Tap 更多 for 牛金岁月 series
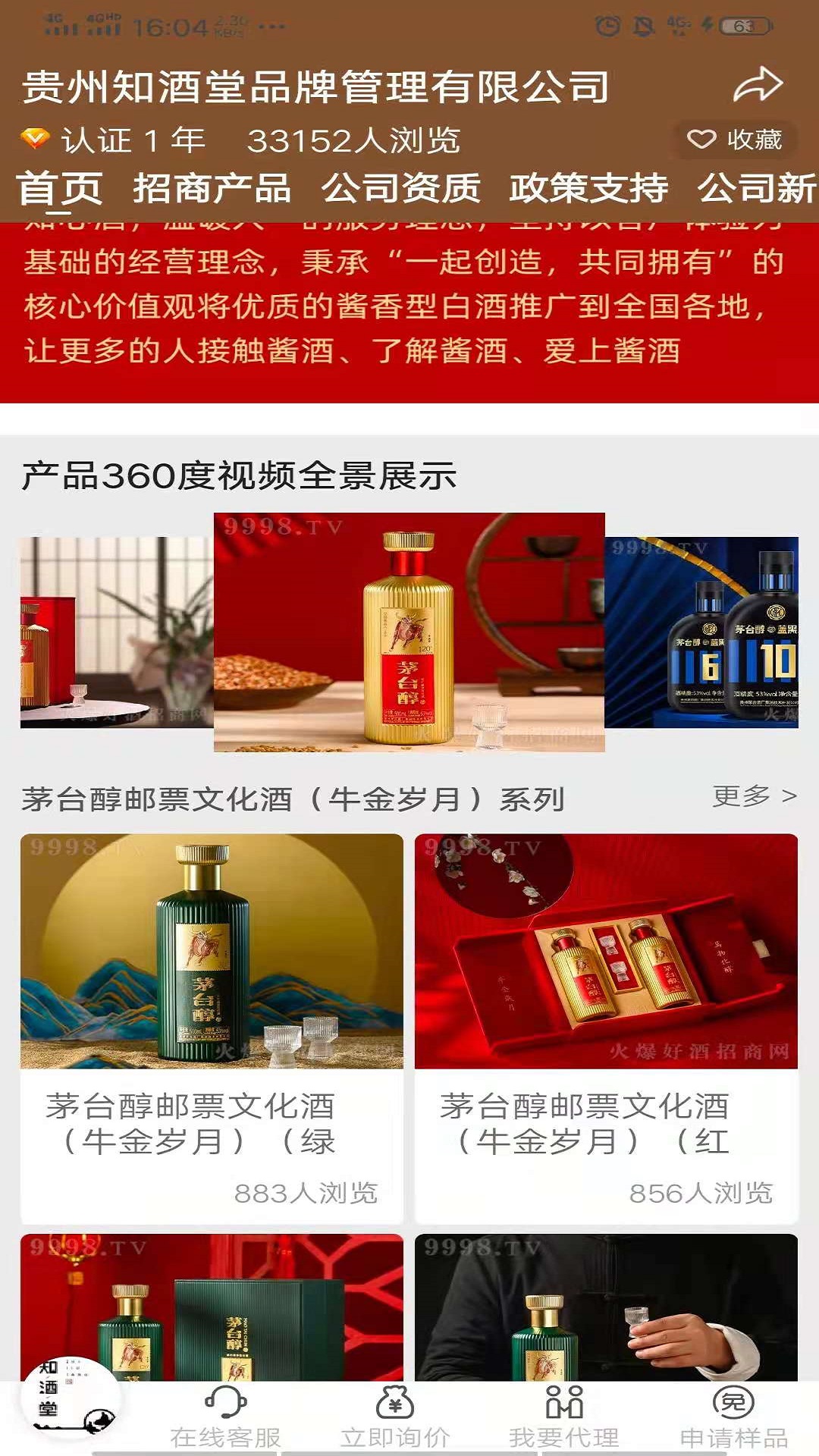The image size is (819, 1456). pos(754,795)
